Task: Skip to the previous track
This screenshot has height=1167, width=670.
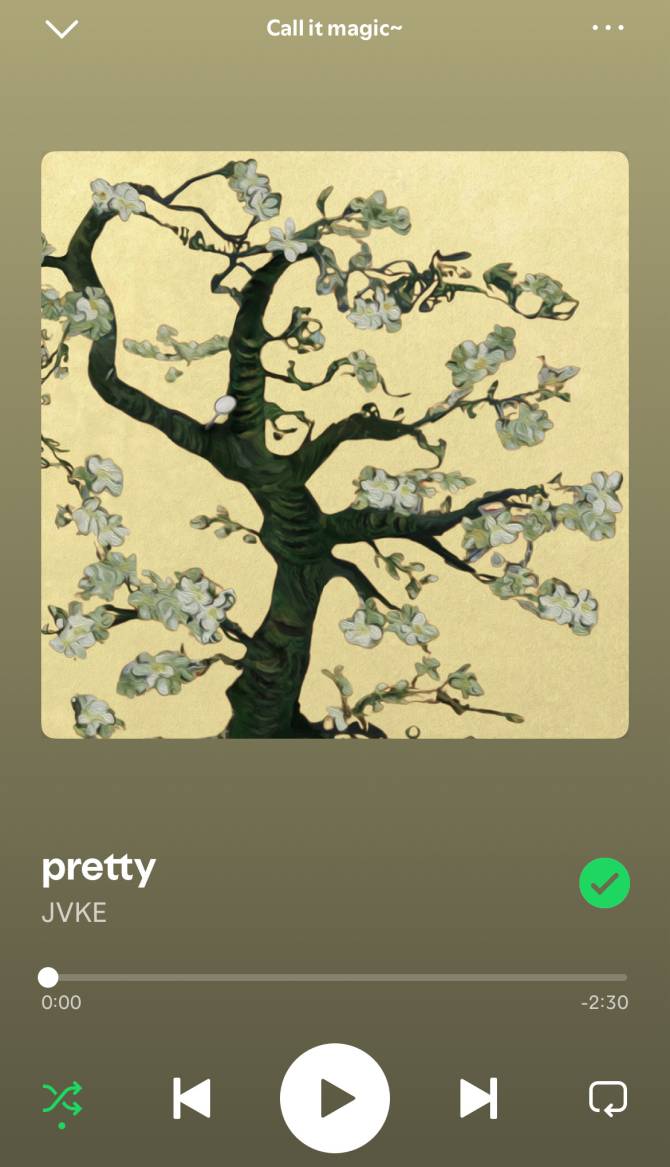Action: tap(191, 1098)
